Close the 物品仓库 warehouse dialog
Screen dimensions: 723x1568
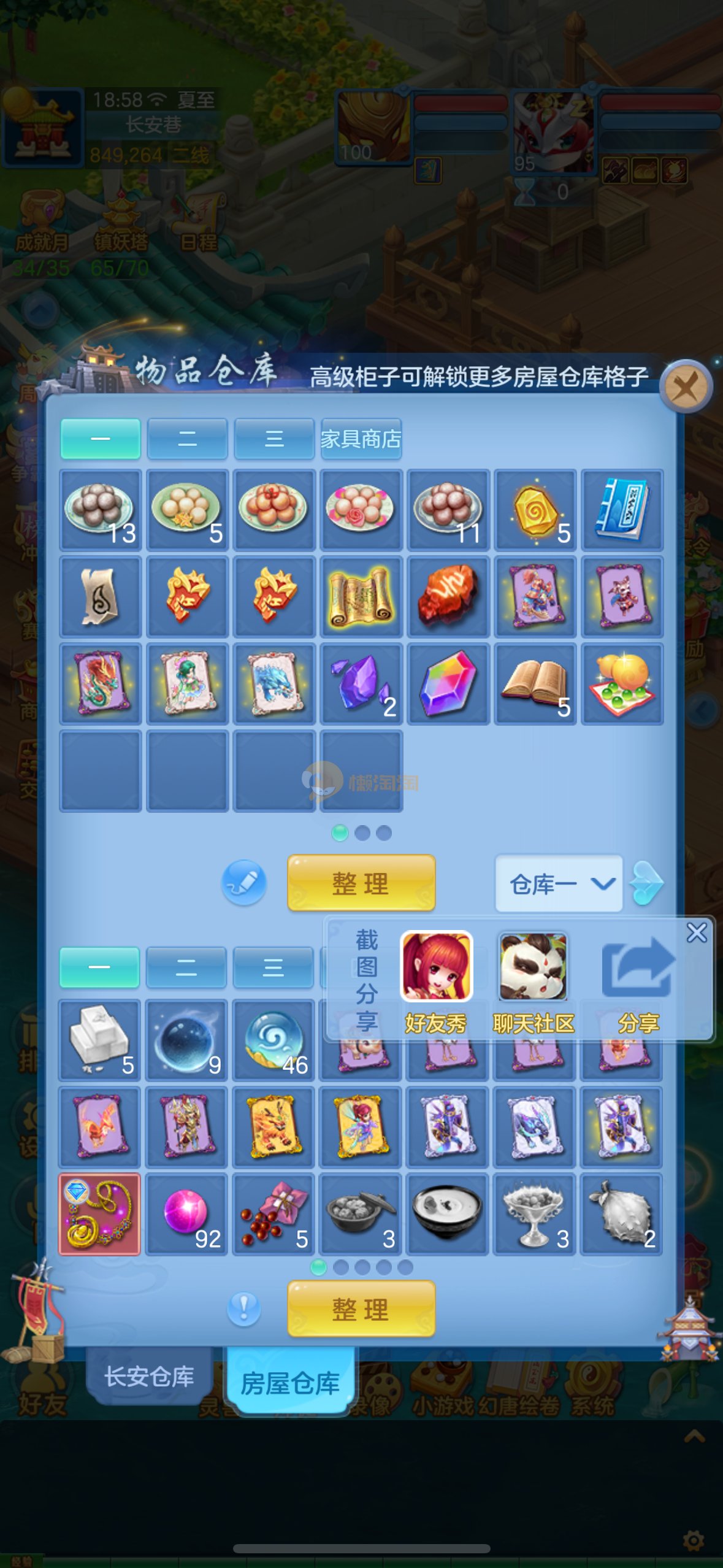click(686, 386)
